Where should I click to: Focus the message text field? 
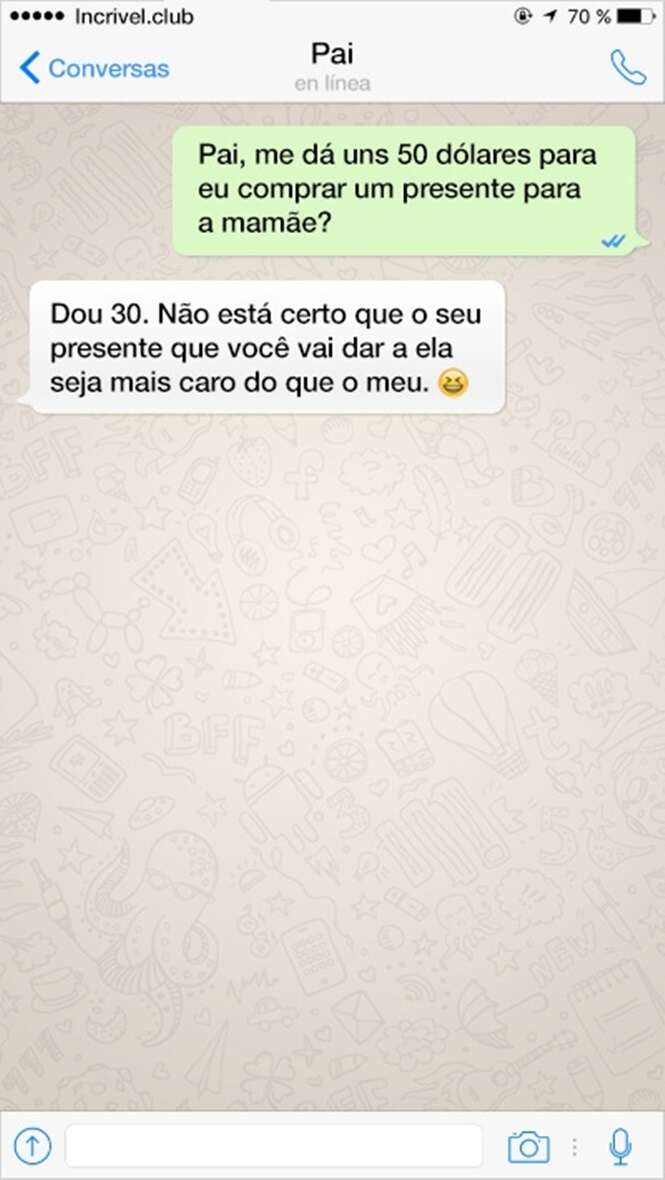[274, 1146]
